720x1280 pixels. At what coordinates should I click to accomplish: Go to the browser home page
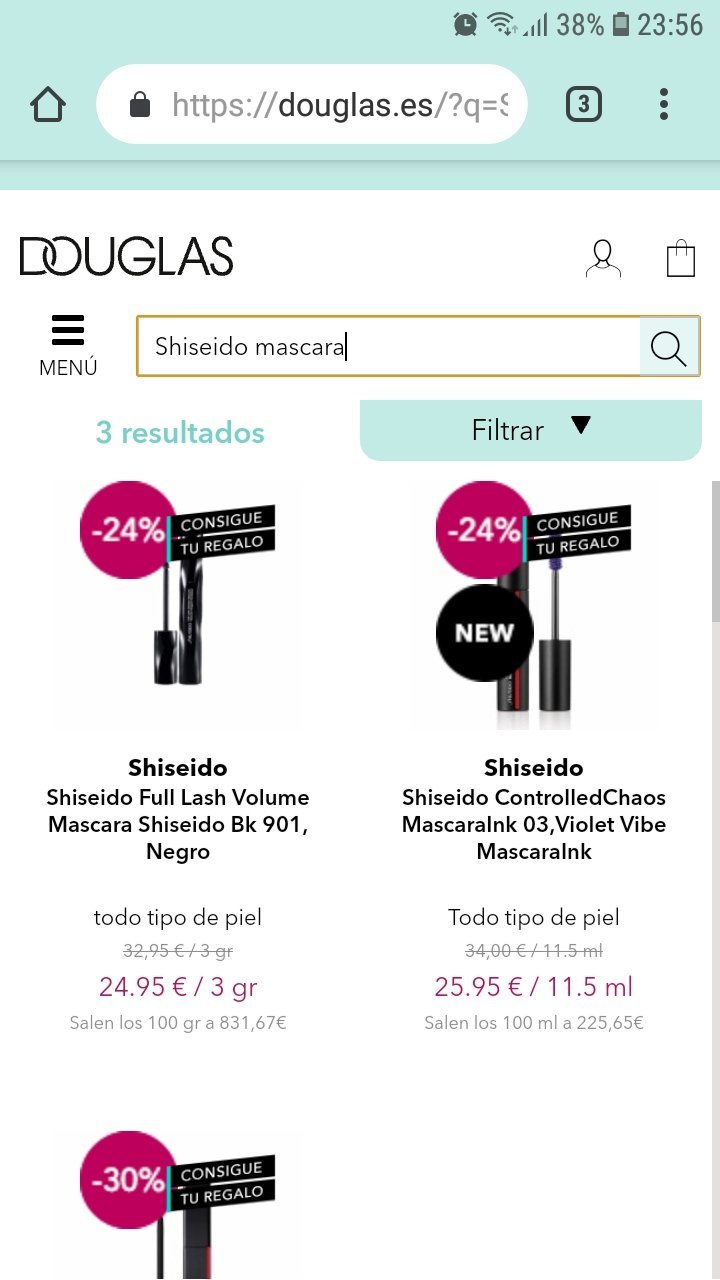point(48,105)
